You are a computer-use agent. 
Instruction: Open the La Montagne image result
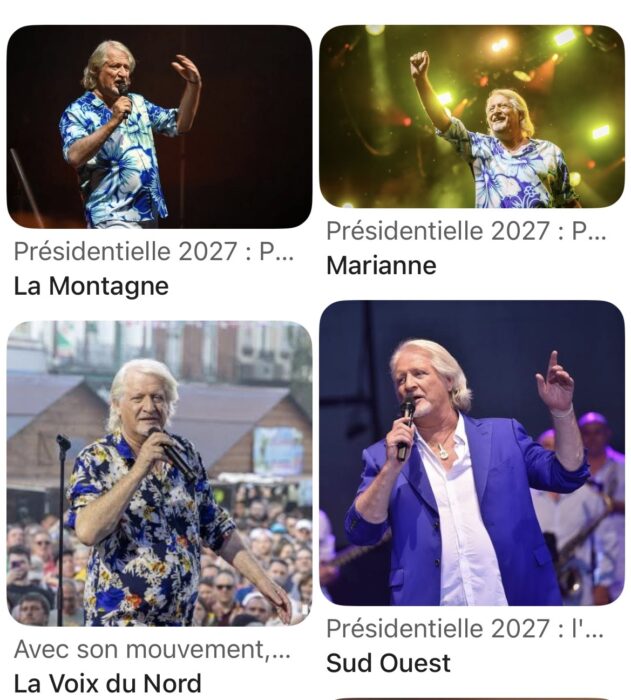pos(159,127)
